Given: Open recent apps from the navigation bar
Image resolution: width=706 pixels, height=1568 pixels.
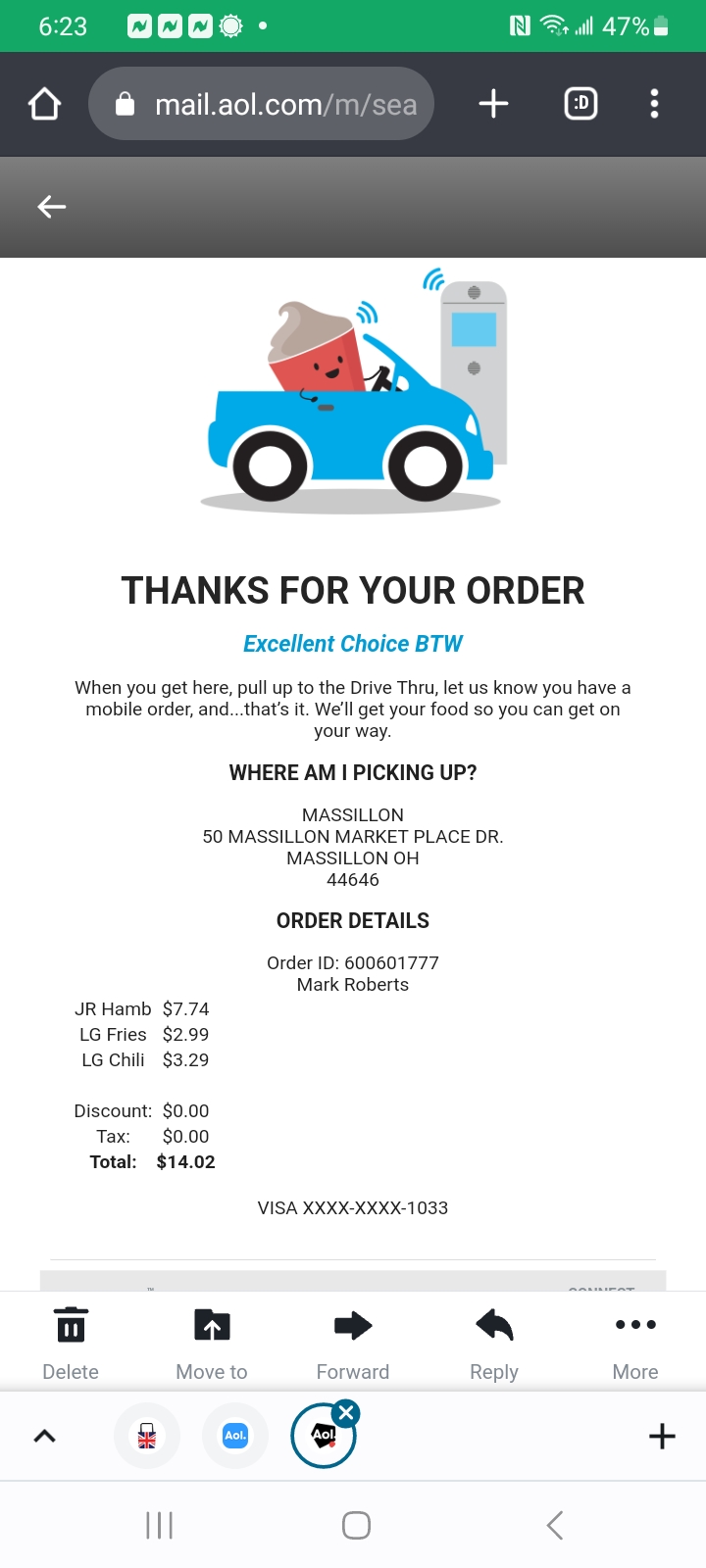Looking at the screenshot, I should coord(159,1525).
